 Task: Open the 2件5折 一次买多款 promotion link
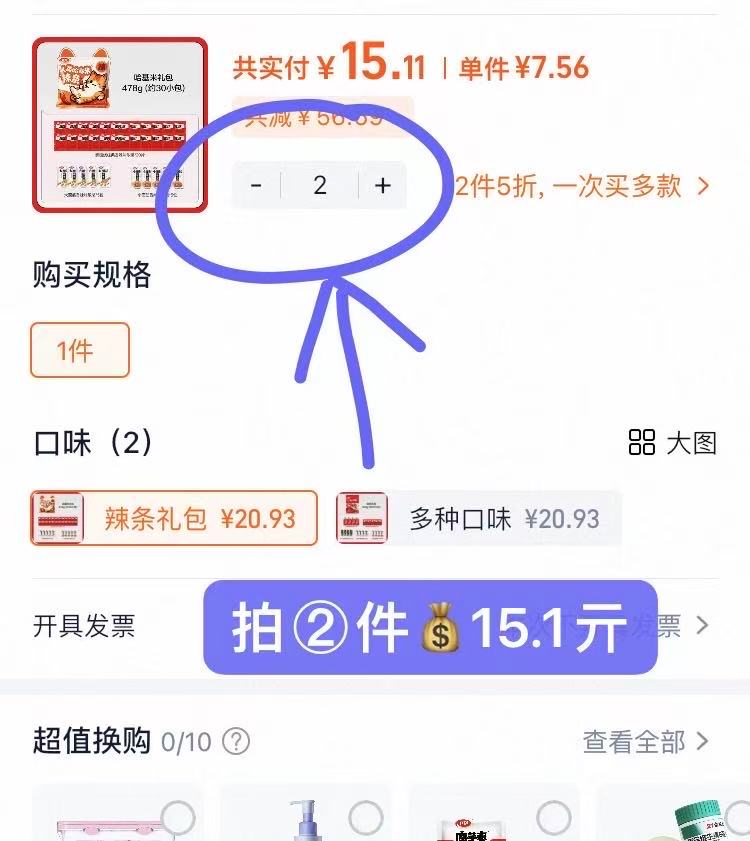tap(583, 186)
